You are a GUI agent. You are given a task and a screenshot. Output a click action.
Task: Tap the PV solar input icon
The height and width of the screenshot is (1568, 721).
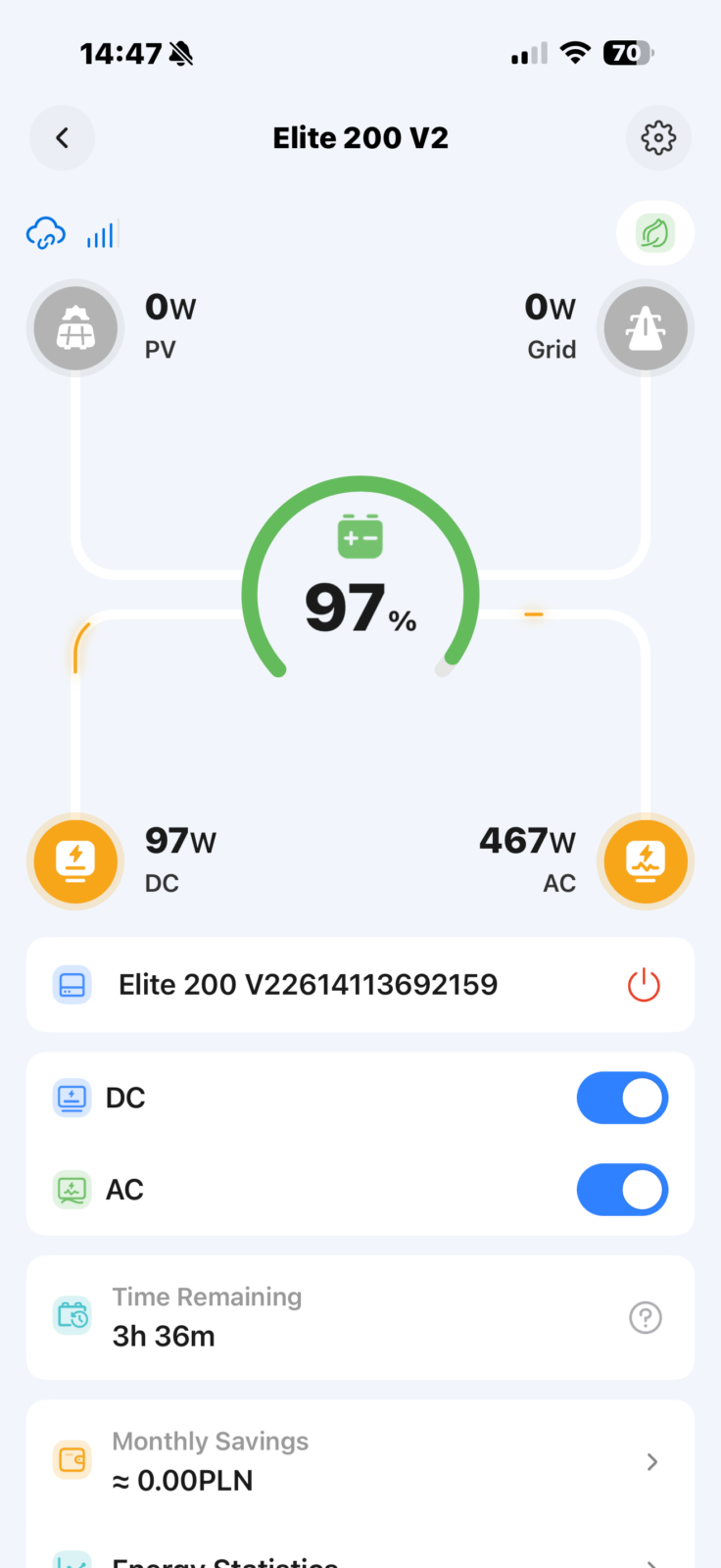(75, 328)
